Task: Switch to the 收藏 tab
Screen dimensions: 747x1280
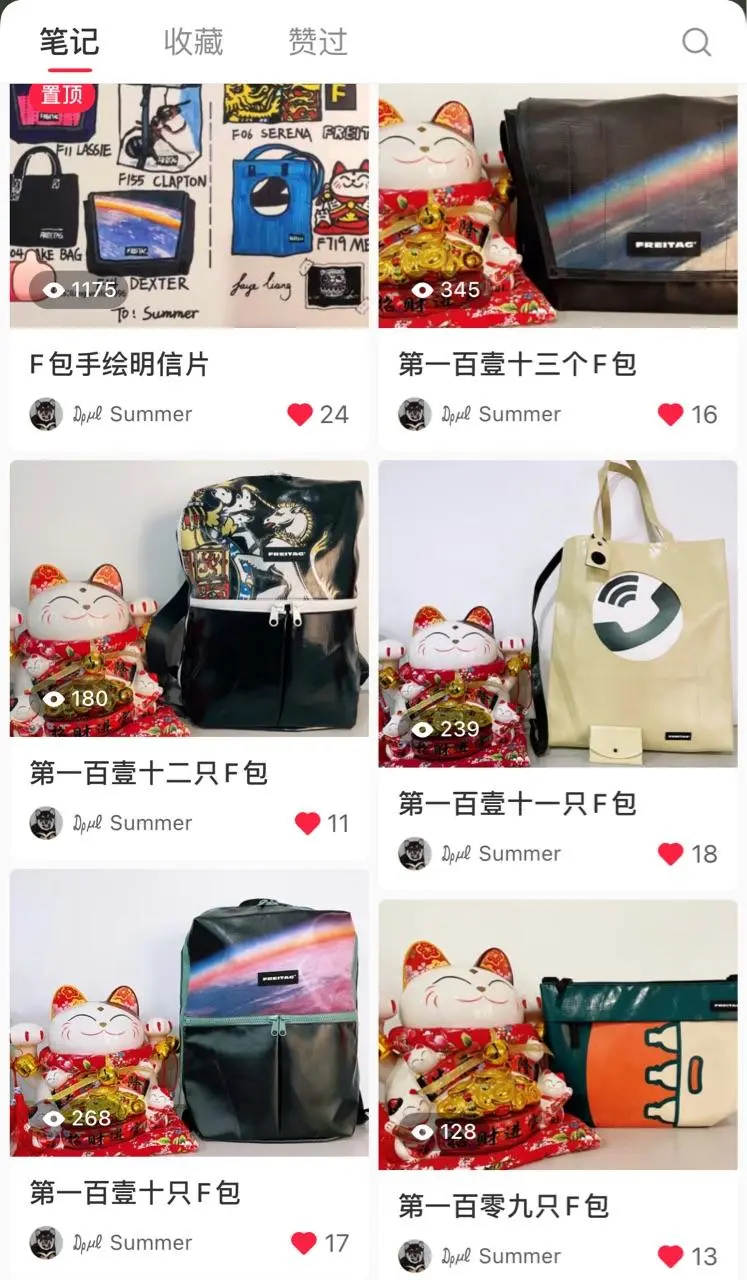Action: tap(193, 42)
